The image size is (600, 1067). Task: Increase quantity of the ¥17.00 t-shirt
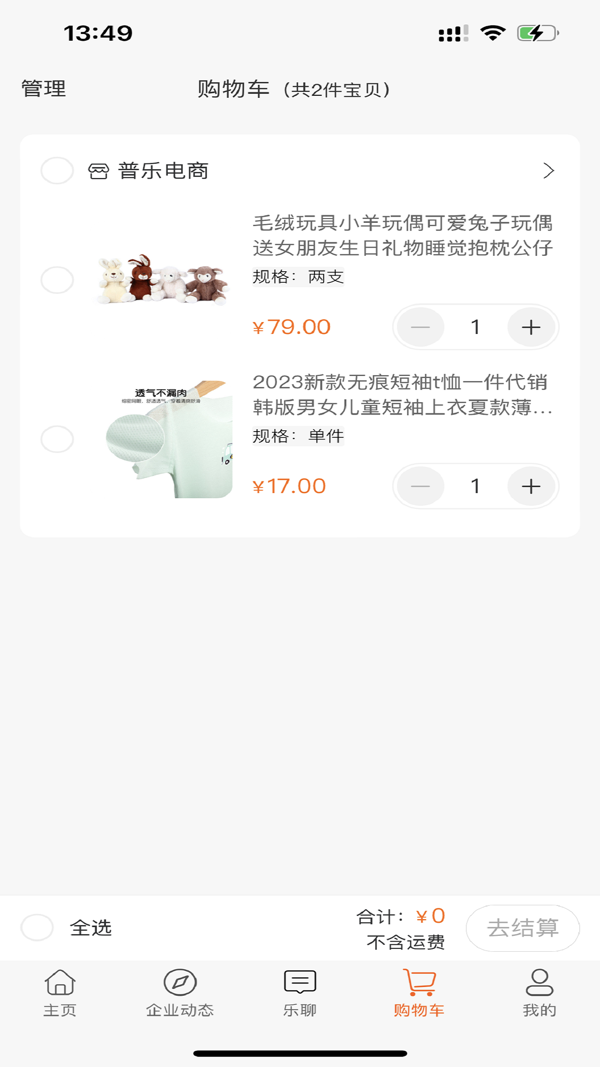click(531, 487)
